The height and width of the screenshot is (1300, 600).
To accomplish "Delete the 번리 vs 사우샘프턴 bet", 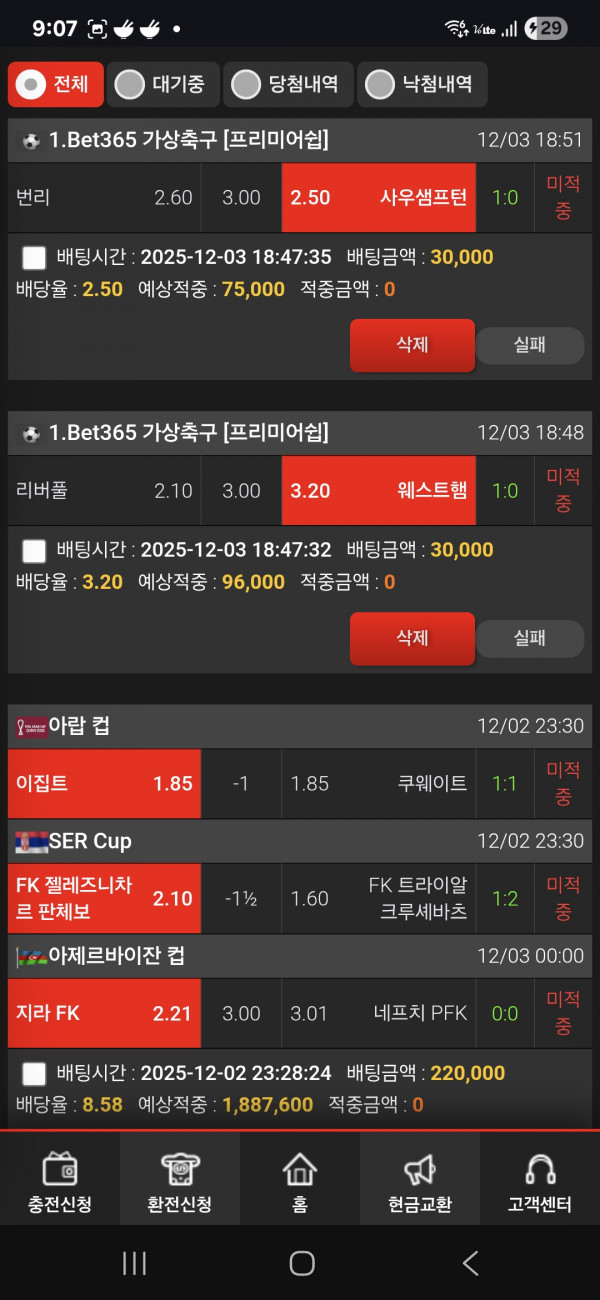I will tap(412, 345).
